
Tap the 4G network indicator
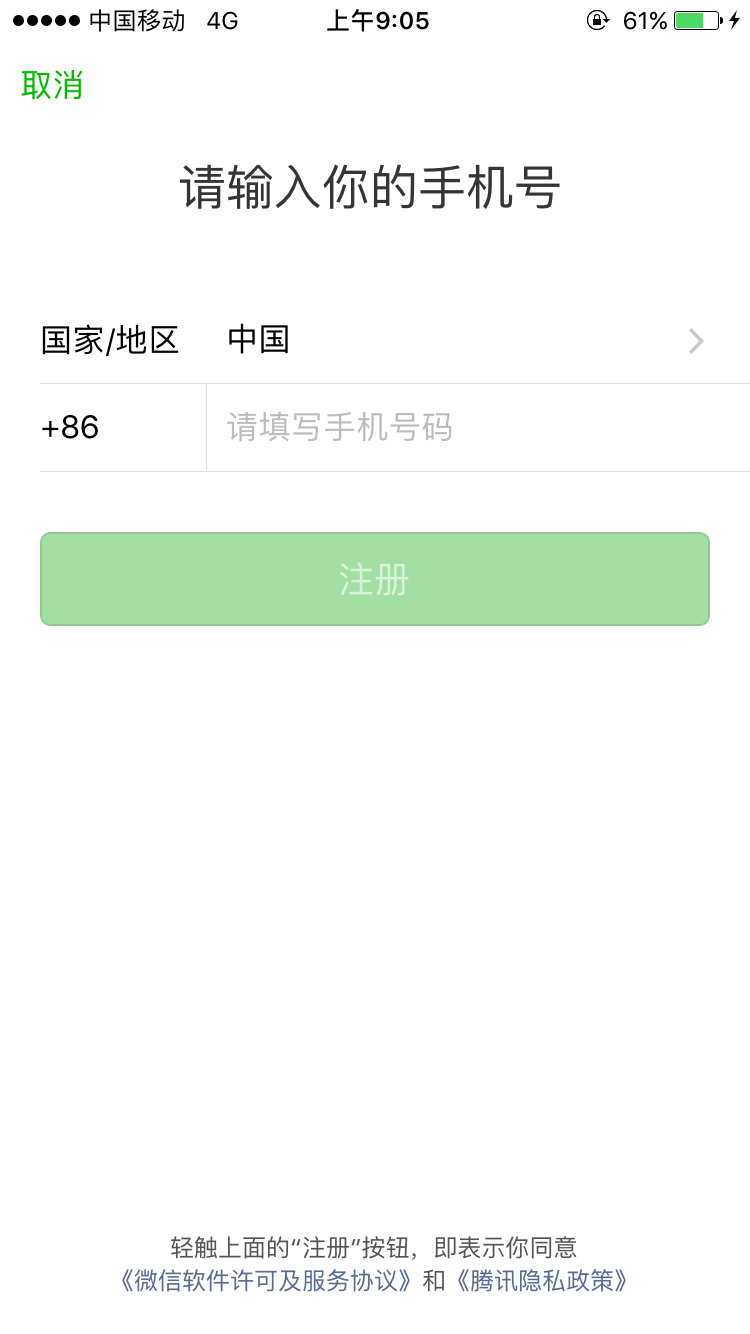tap(222, 20)
